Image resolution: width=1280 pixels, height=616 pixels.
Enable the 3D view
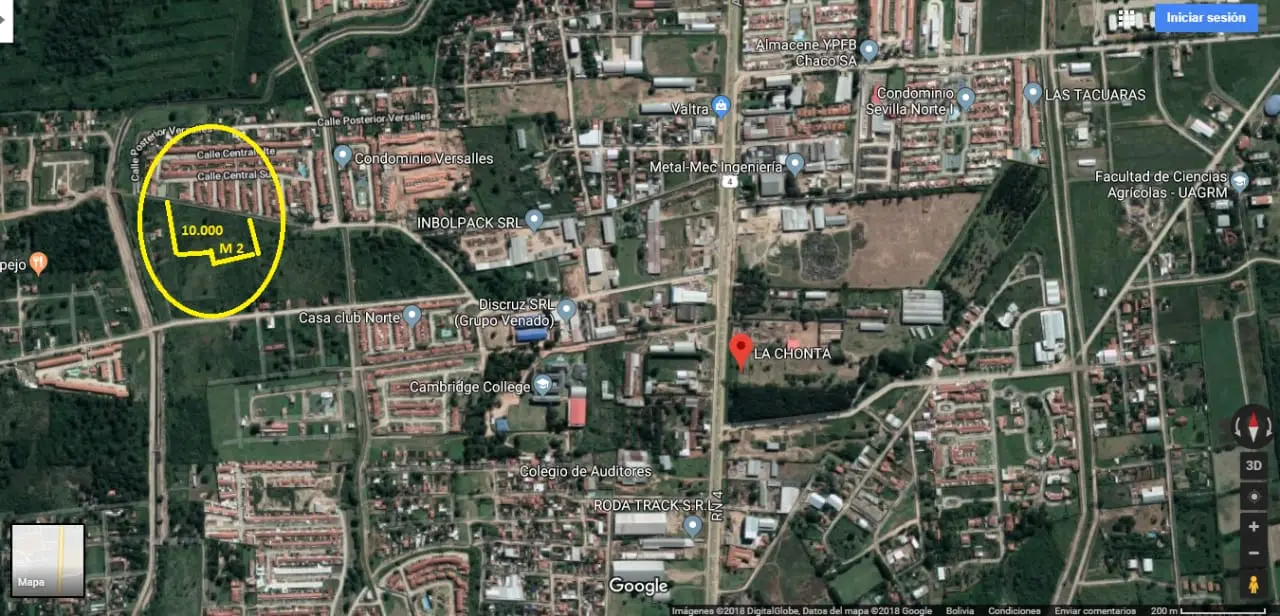[x=1253, y=466]
